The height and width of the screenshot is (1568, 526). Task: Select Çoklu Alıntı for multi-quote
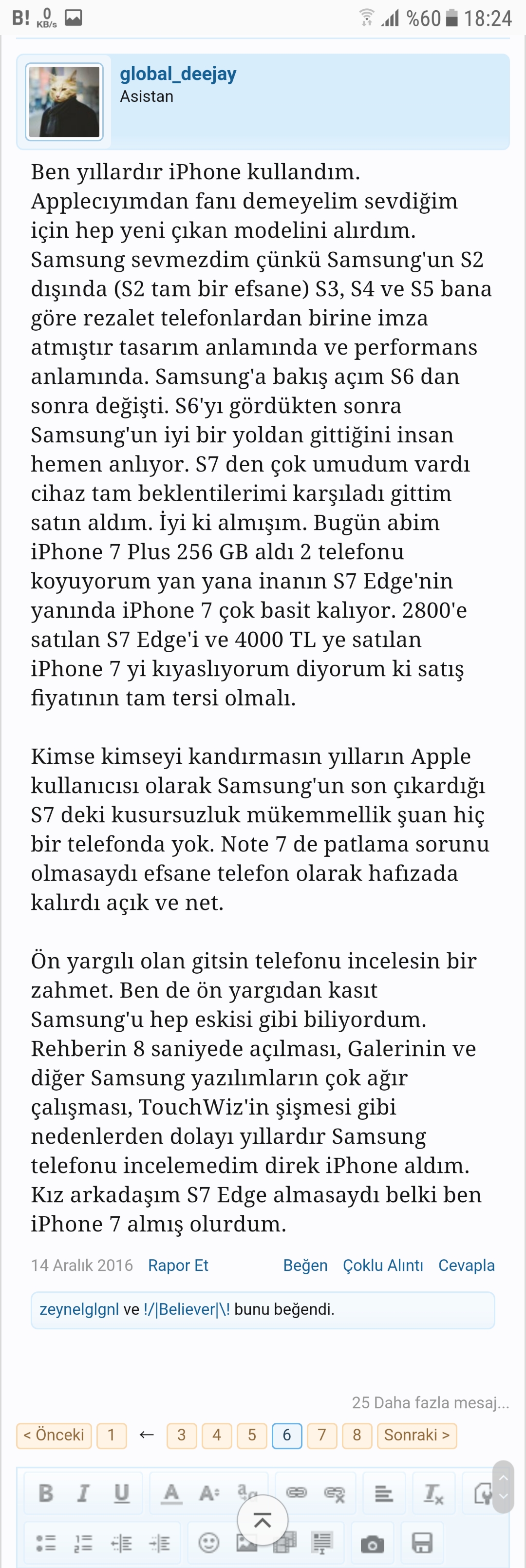pyautogui.click(x=383, y=1266)
